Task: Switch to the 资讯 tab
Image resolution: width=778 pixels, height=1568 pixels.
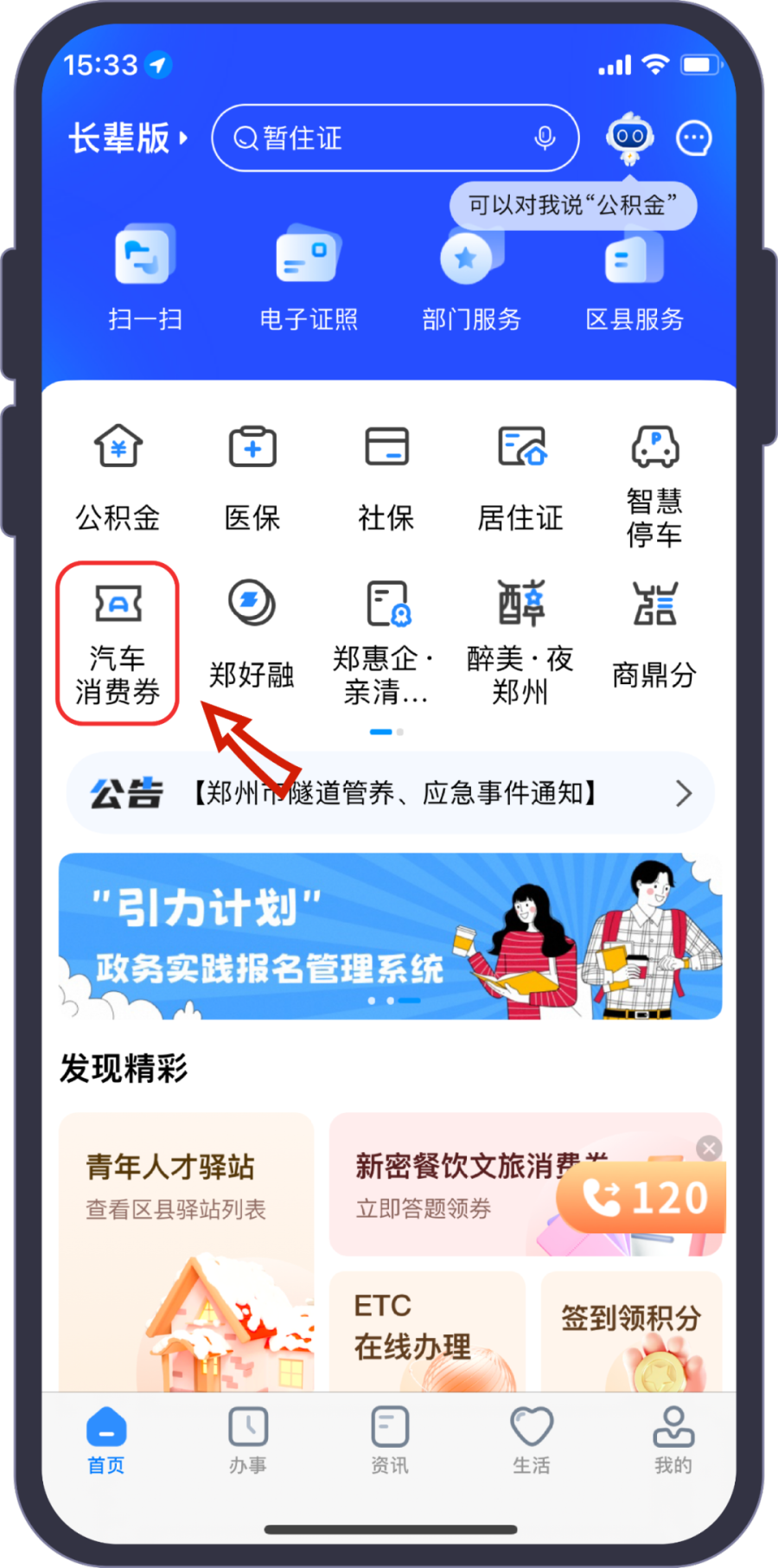Action: tap(390, 1440)
